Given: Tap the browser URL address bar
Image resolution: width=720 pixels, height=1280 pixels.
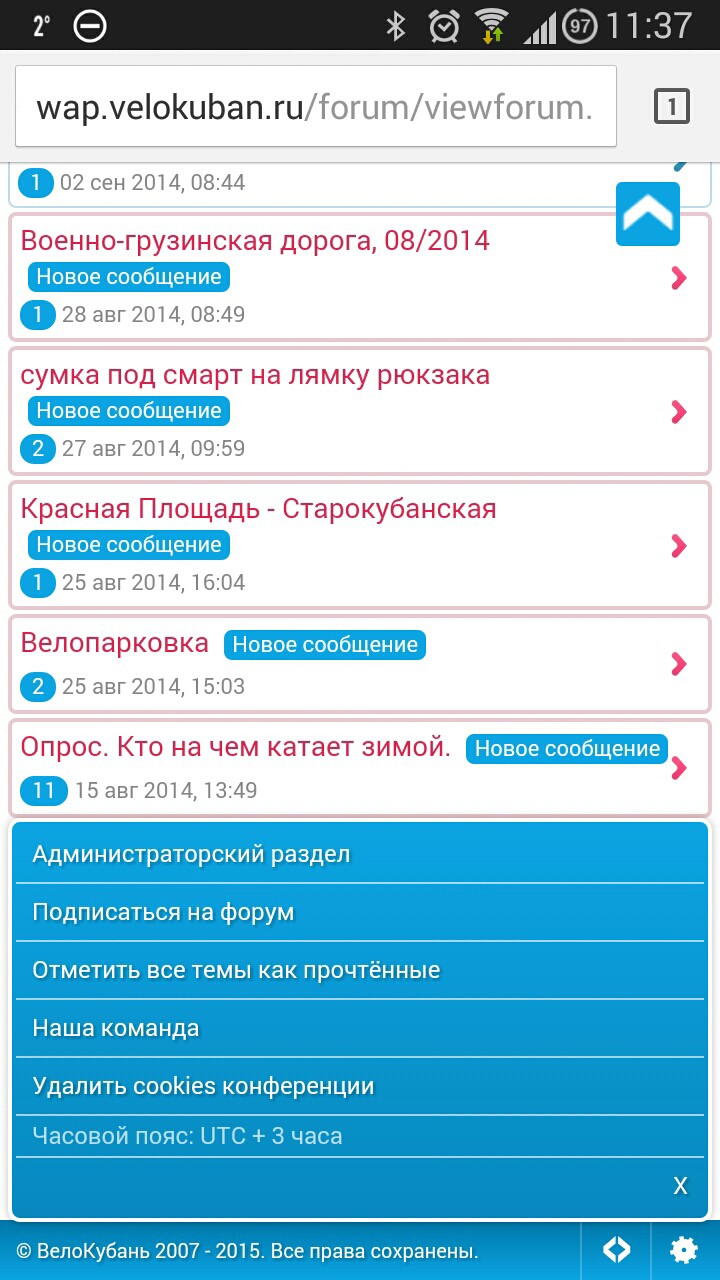Looking at the screenshot, I should pos(315,107).
